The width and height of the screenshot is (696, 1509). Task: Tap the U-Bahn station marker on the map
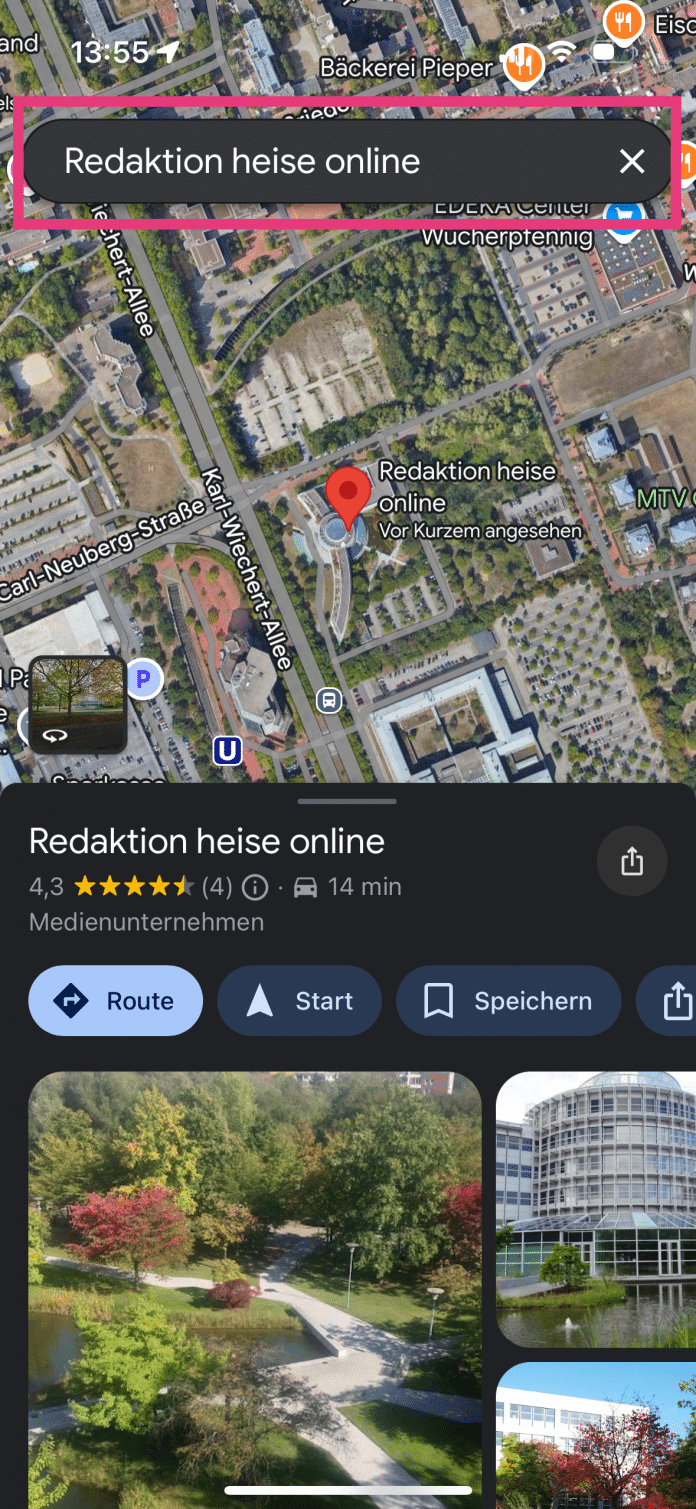228,750
